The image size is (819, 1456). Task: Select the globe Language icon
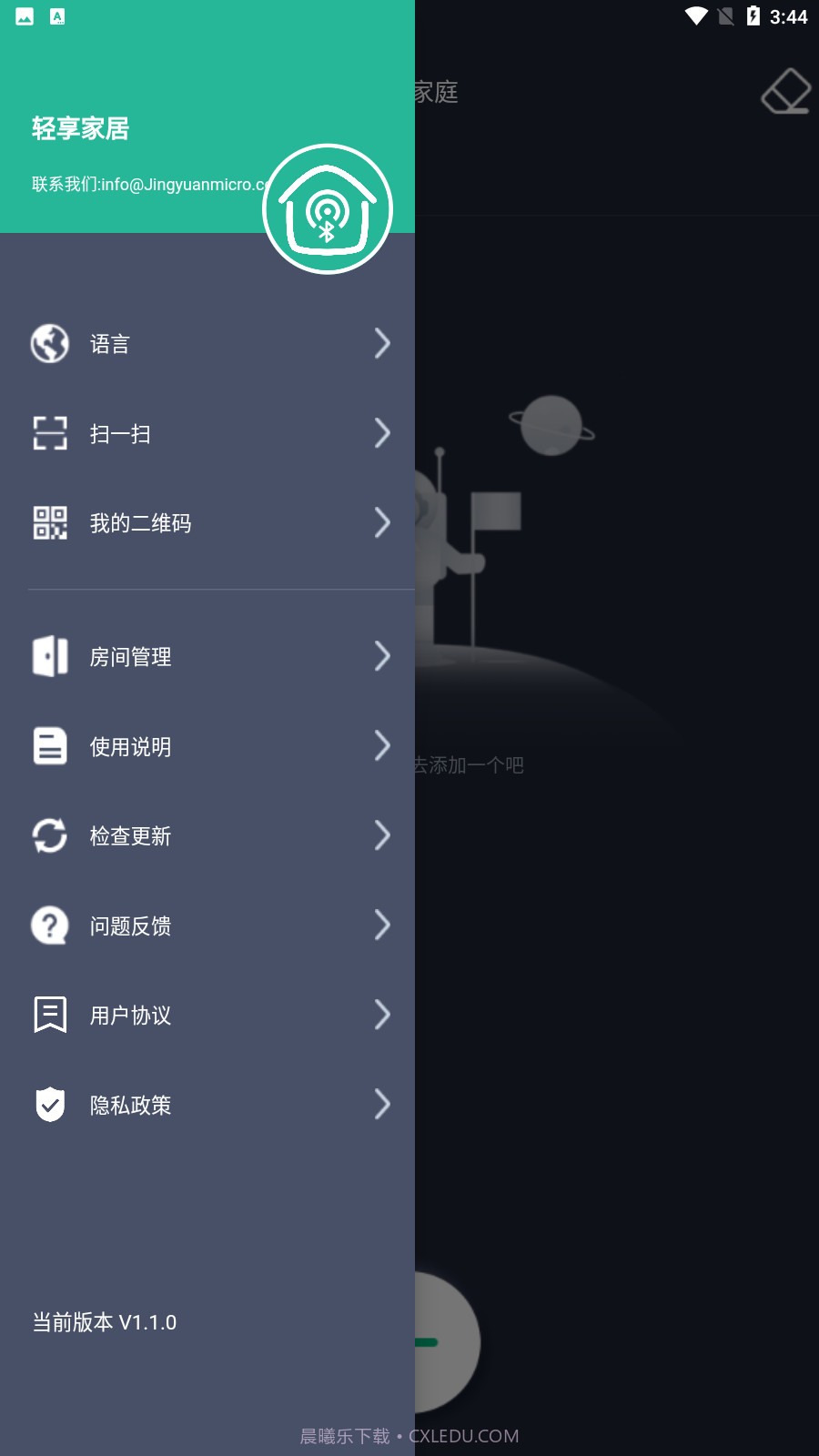coord(50,343)
